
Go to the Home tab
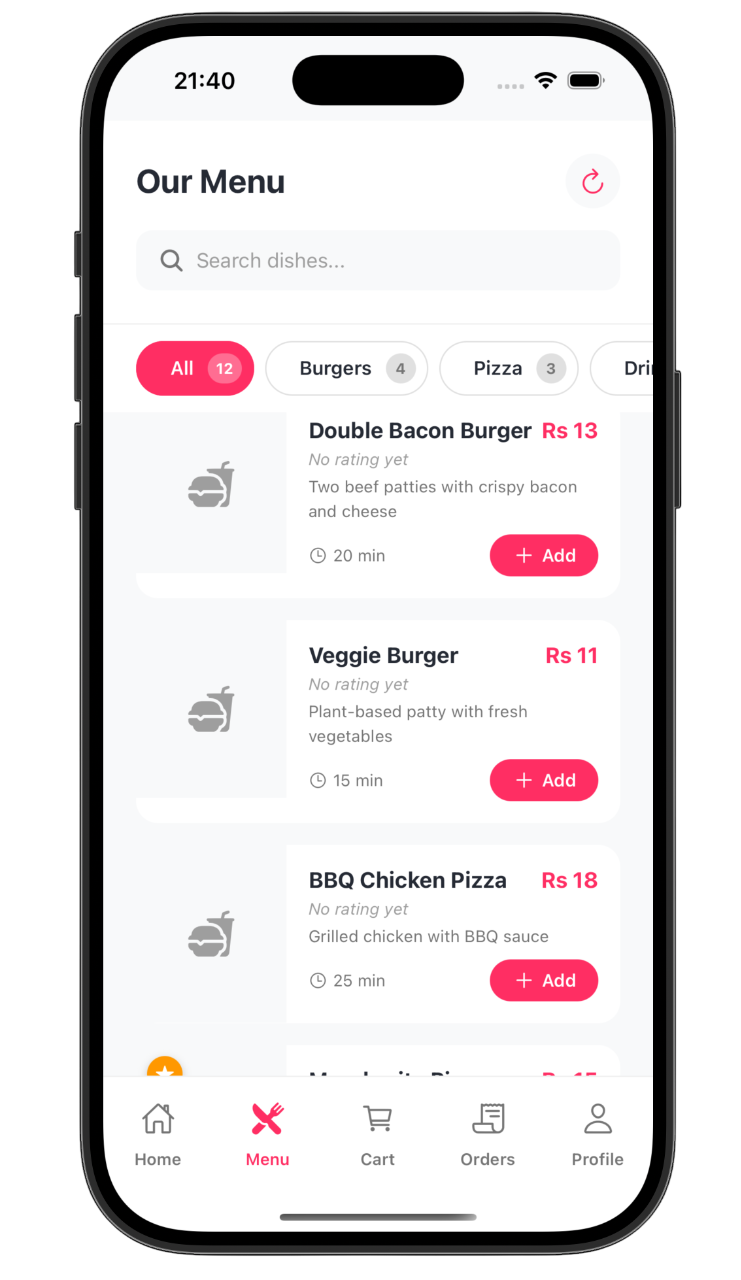tap(158, 1135)
